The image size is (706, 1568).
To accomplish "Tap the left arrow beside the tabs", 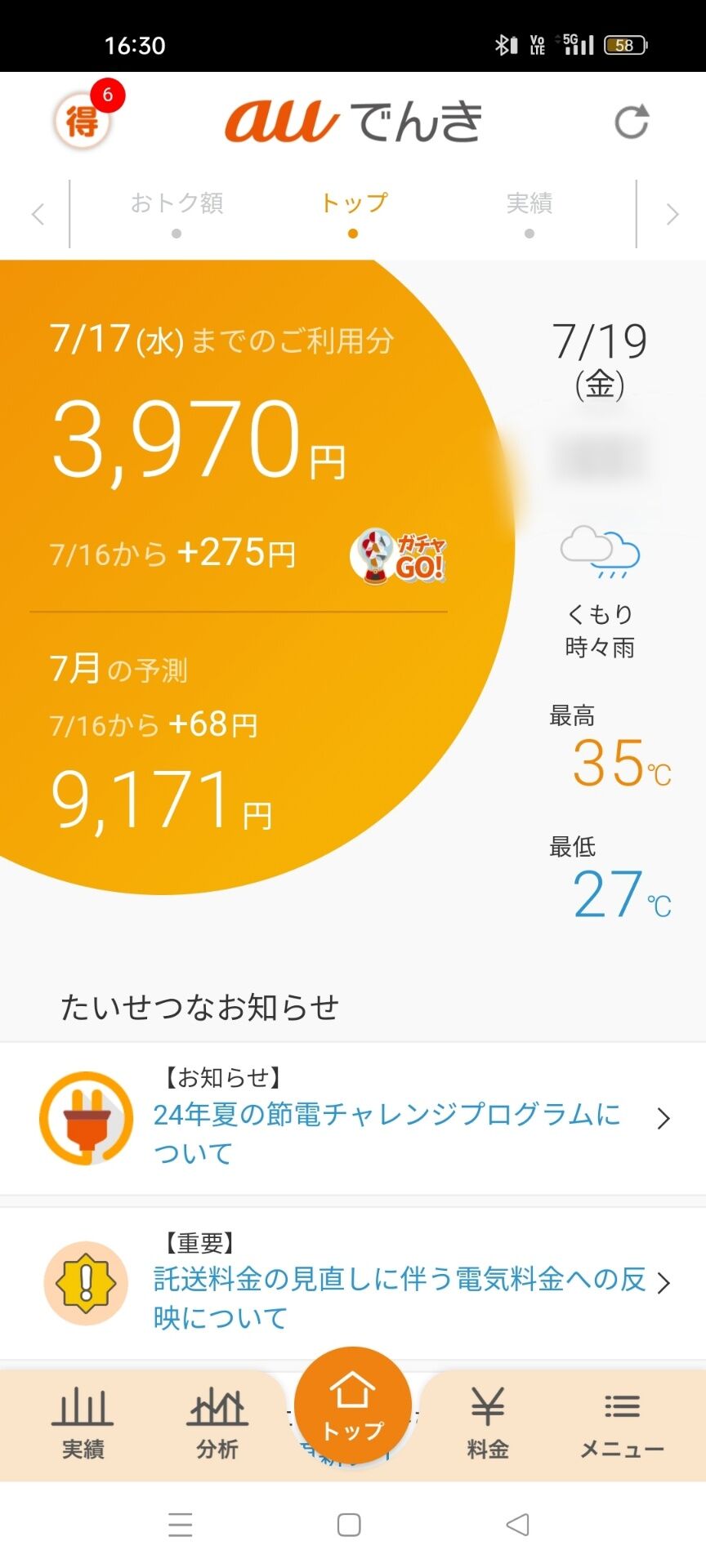I will pos(38,215).
